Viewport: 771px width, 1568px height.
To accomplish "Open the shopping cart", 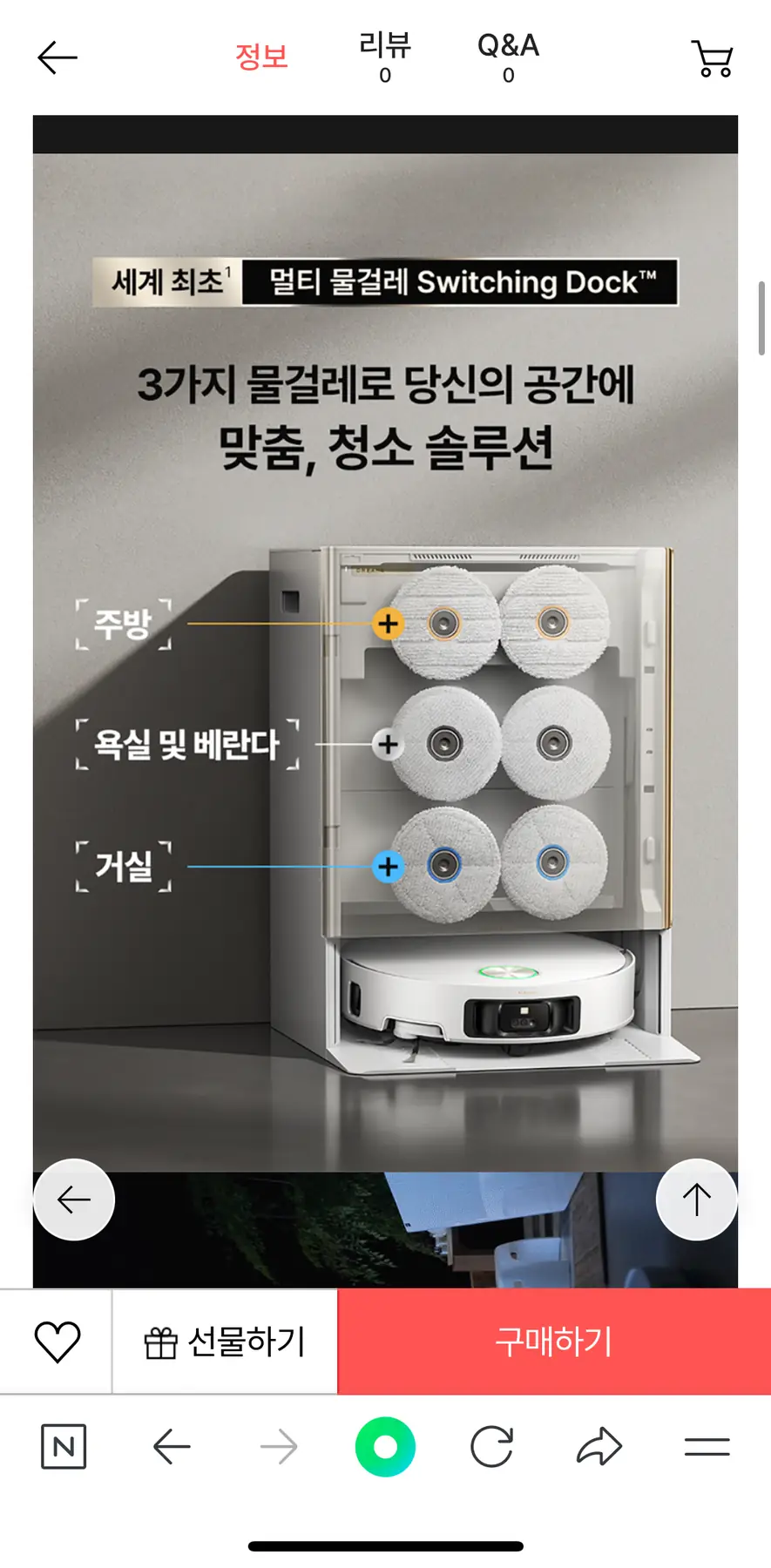I will [x=713, y=58].
